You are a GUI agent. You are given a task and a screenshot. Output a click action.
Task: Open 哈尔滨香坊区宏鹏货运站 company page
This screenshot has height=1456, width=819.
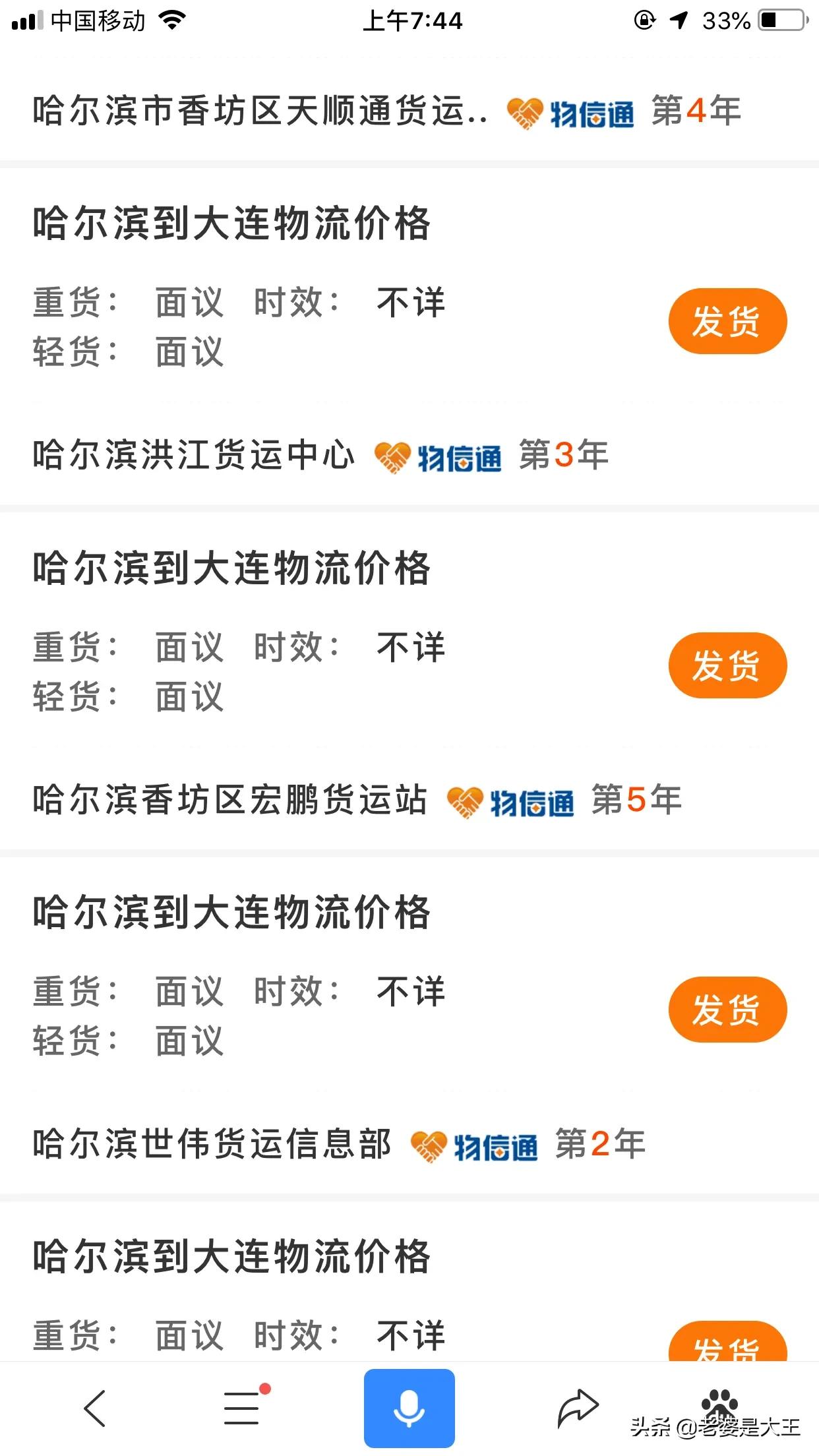[x=230, y=800]
